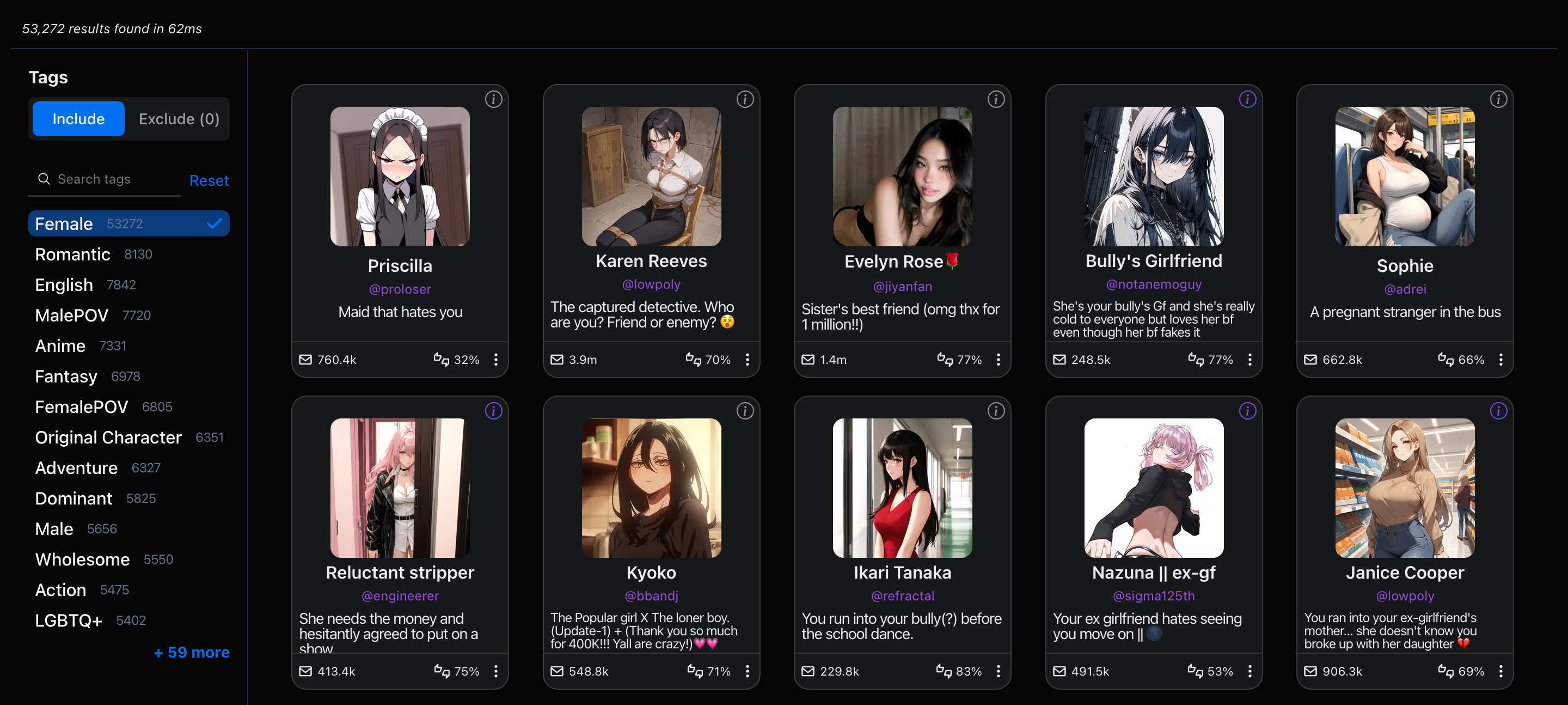The image size is (1568, 705).
Task: Show info for Bully's Girlfriend card
Action: point(1247,99)
